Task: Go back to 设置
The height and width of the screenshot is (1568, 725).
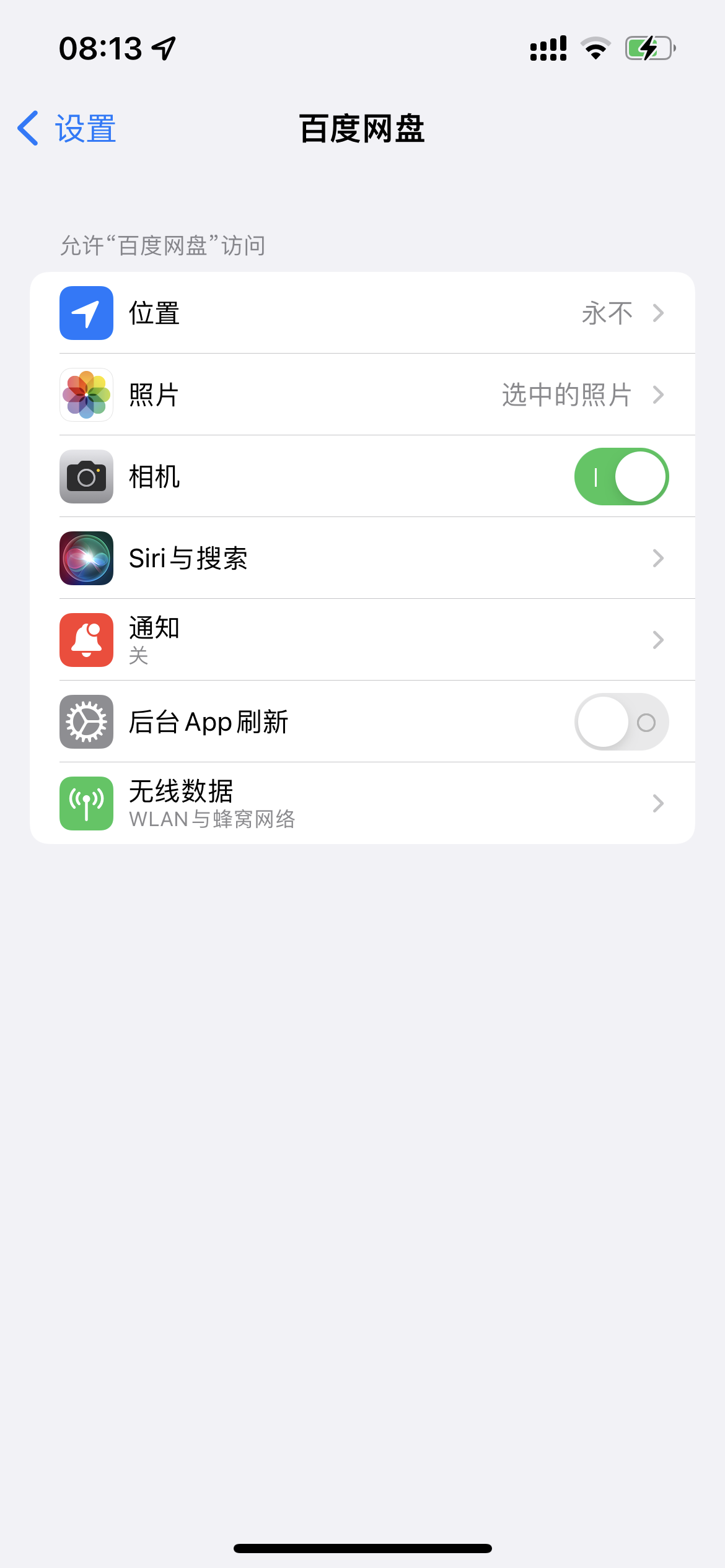Action: 67,129
